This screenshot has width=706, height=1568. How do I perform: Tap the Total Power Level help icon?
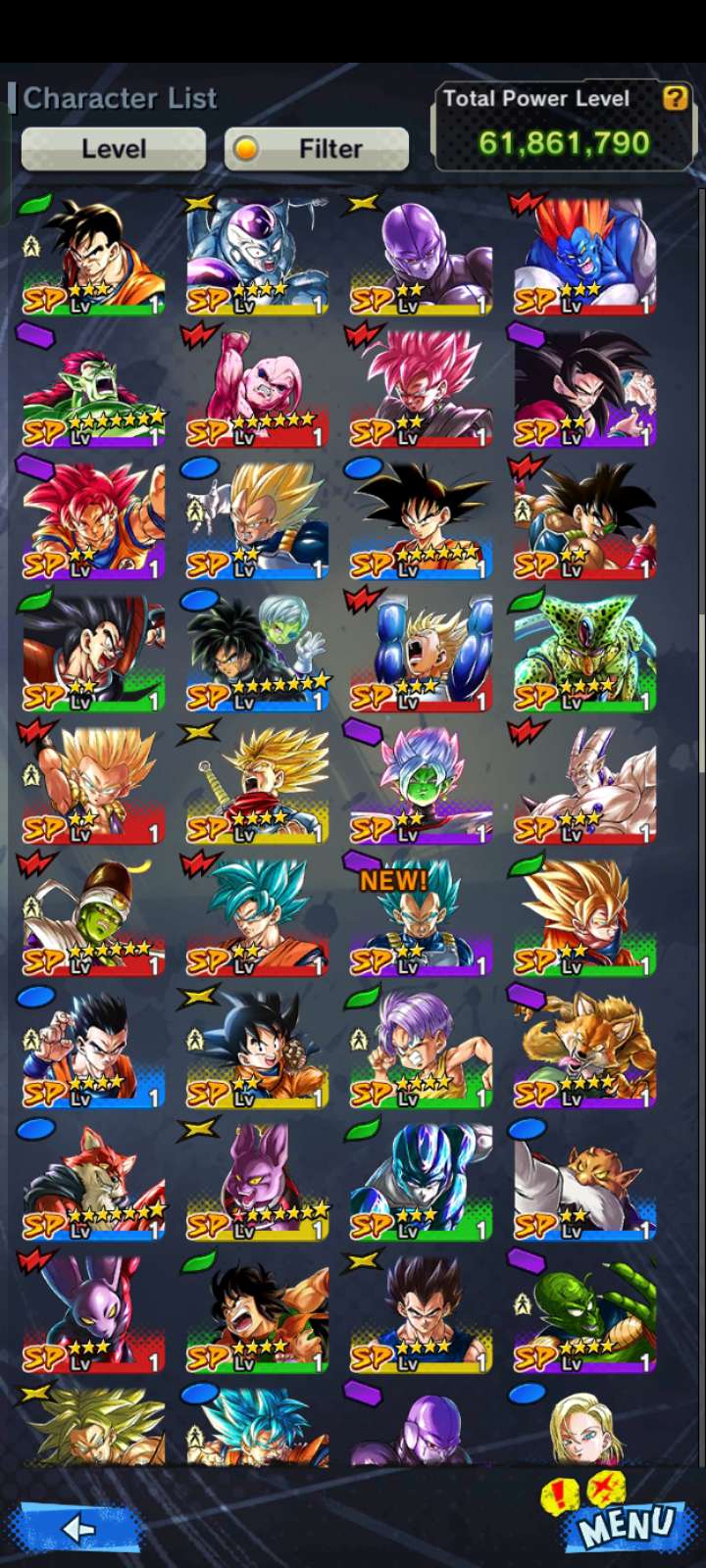pos(675,98)
